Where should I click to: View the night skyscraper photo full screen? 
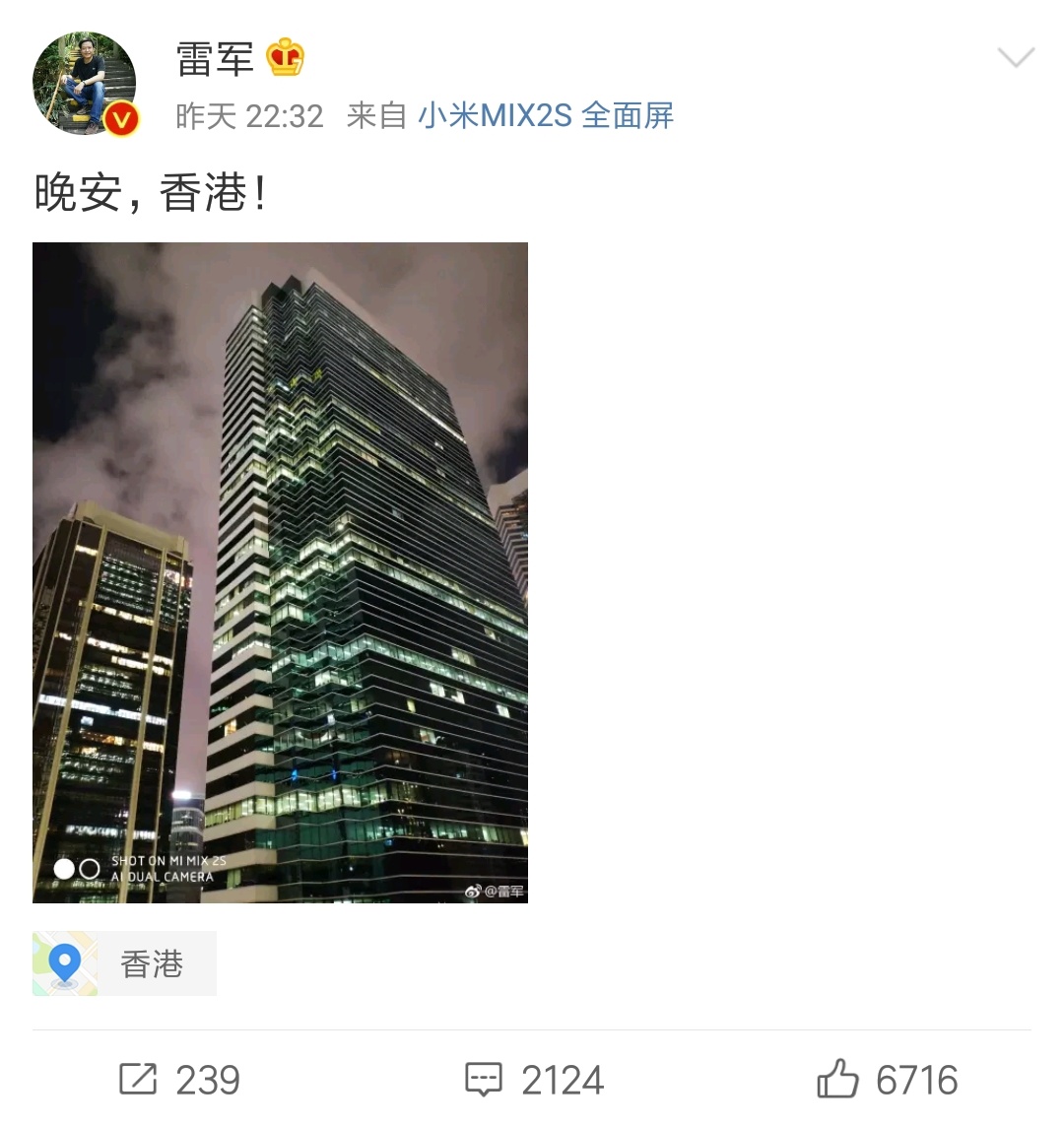280,572
